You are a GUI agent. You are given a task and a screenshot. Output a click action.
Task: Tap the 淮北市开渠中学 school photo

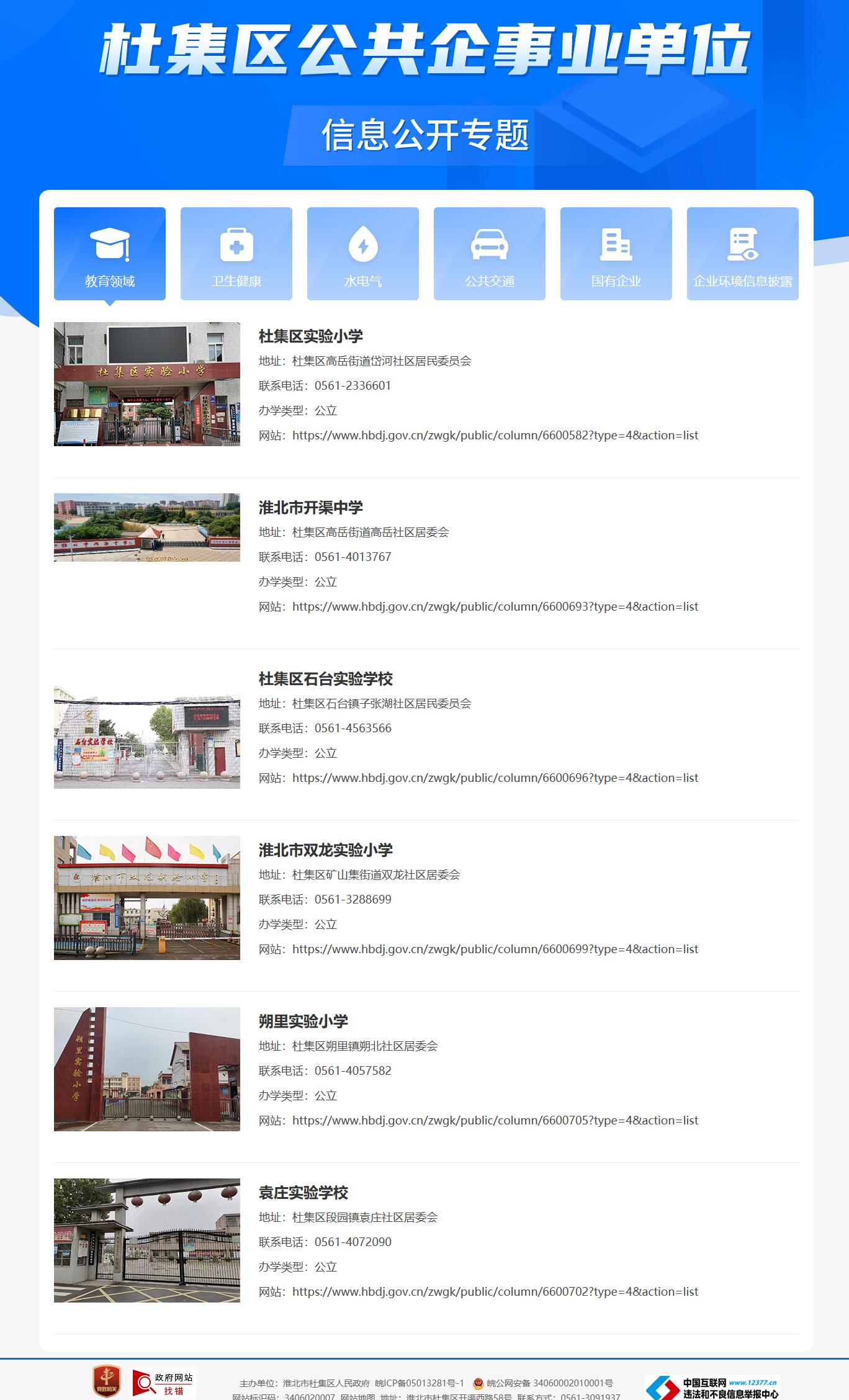[x=147, y=527]
